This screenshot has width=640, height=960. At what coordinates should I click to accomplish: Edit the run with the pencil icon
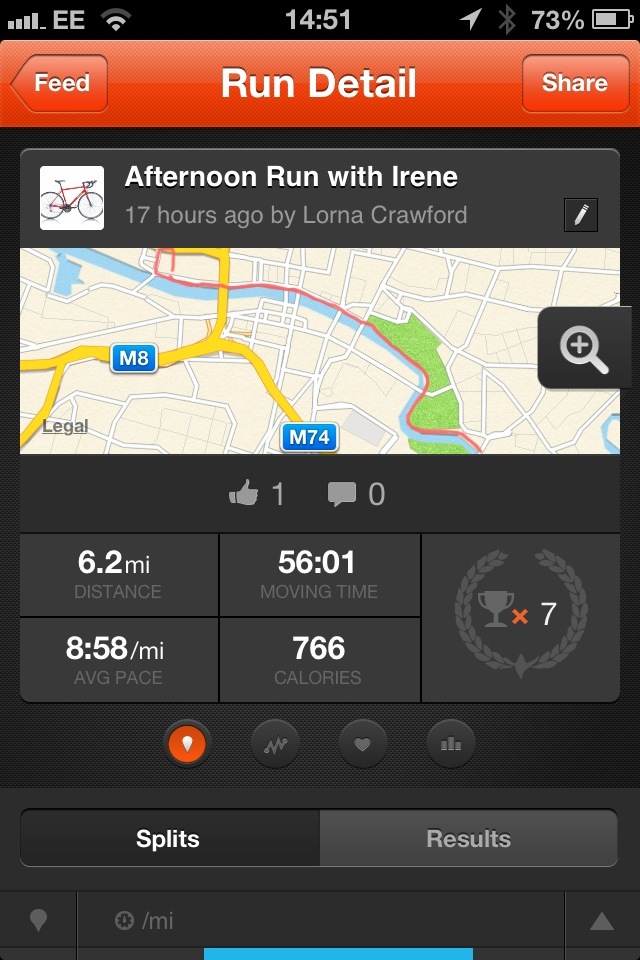pyautogui.click(x=581, y=215)
